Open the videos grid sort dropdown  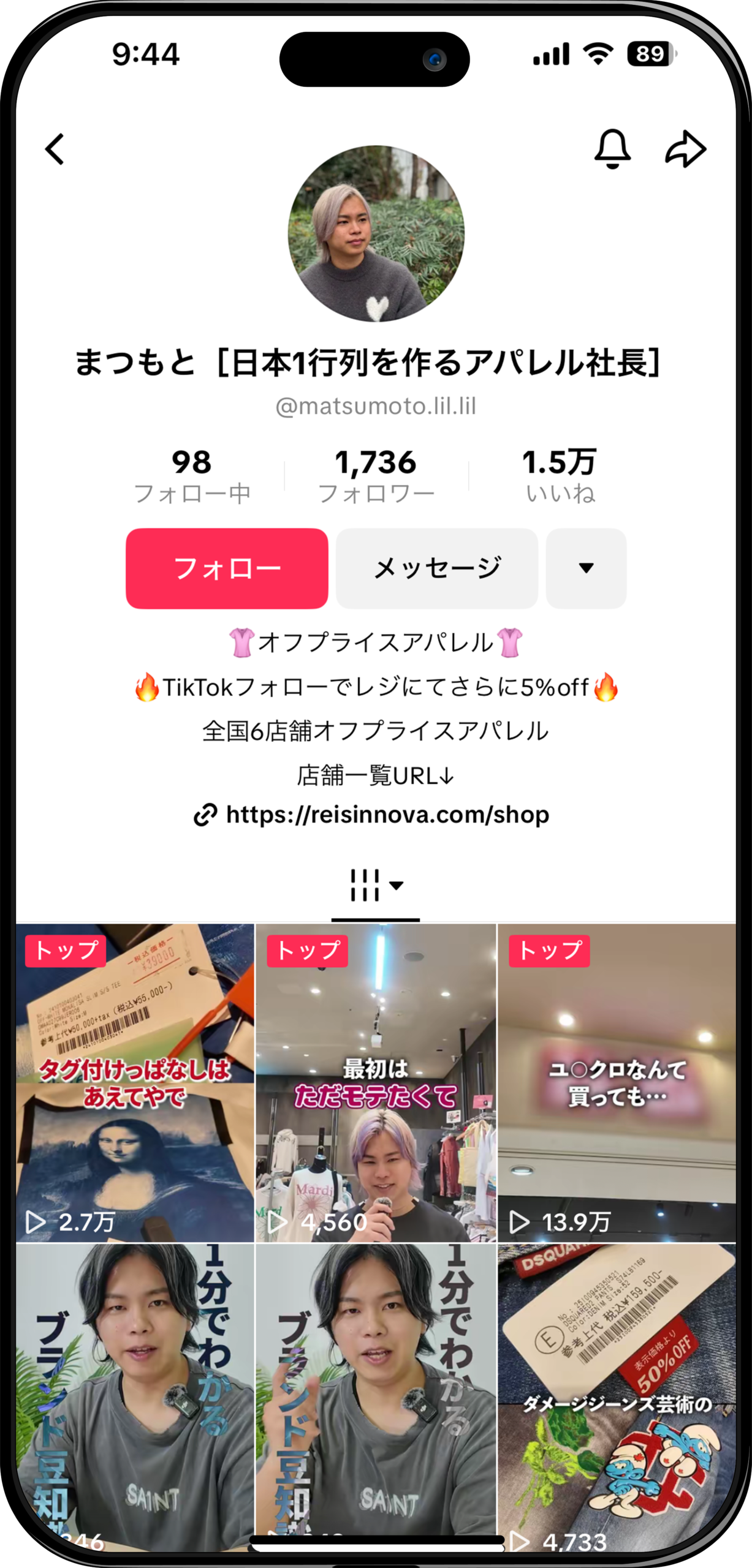[x=376, y=885]
